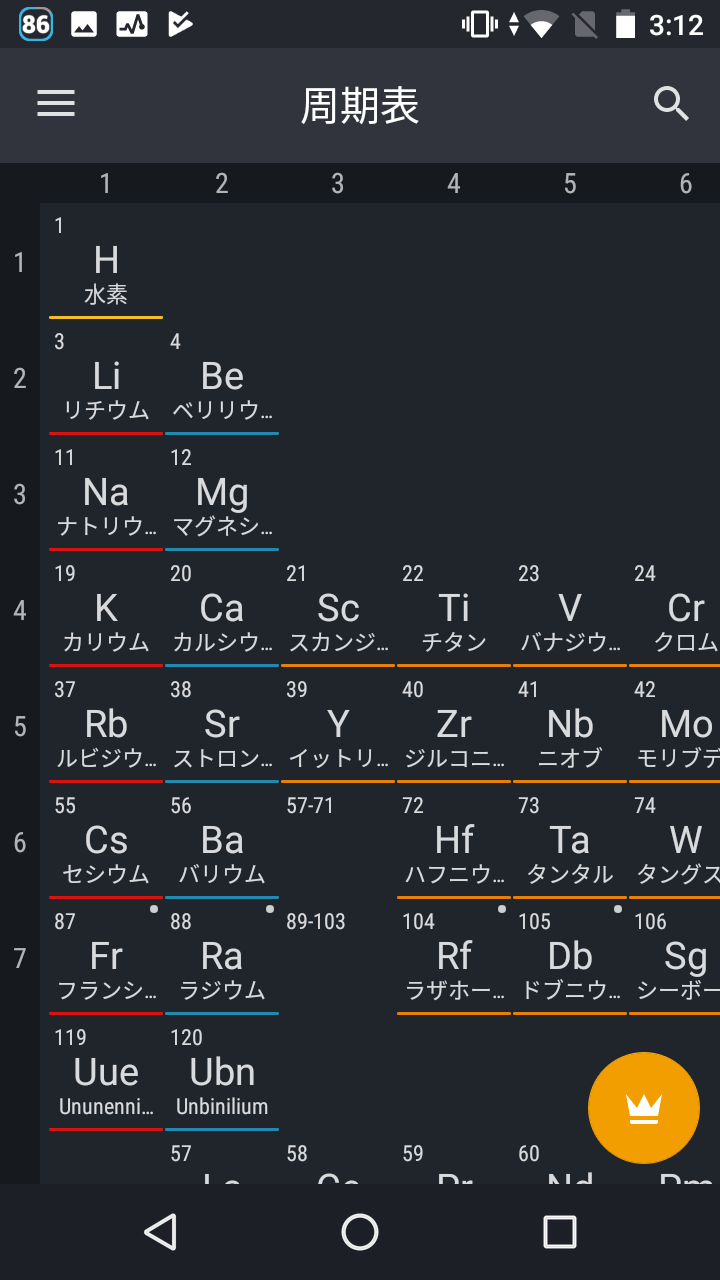The image size is (720, 1280).
Task: Tap the orange crown premium button
Action: (x=643, y=1108)
